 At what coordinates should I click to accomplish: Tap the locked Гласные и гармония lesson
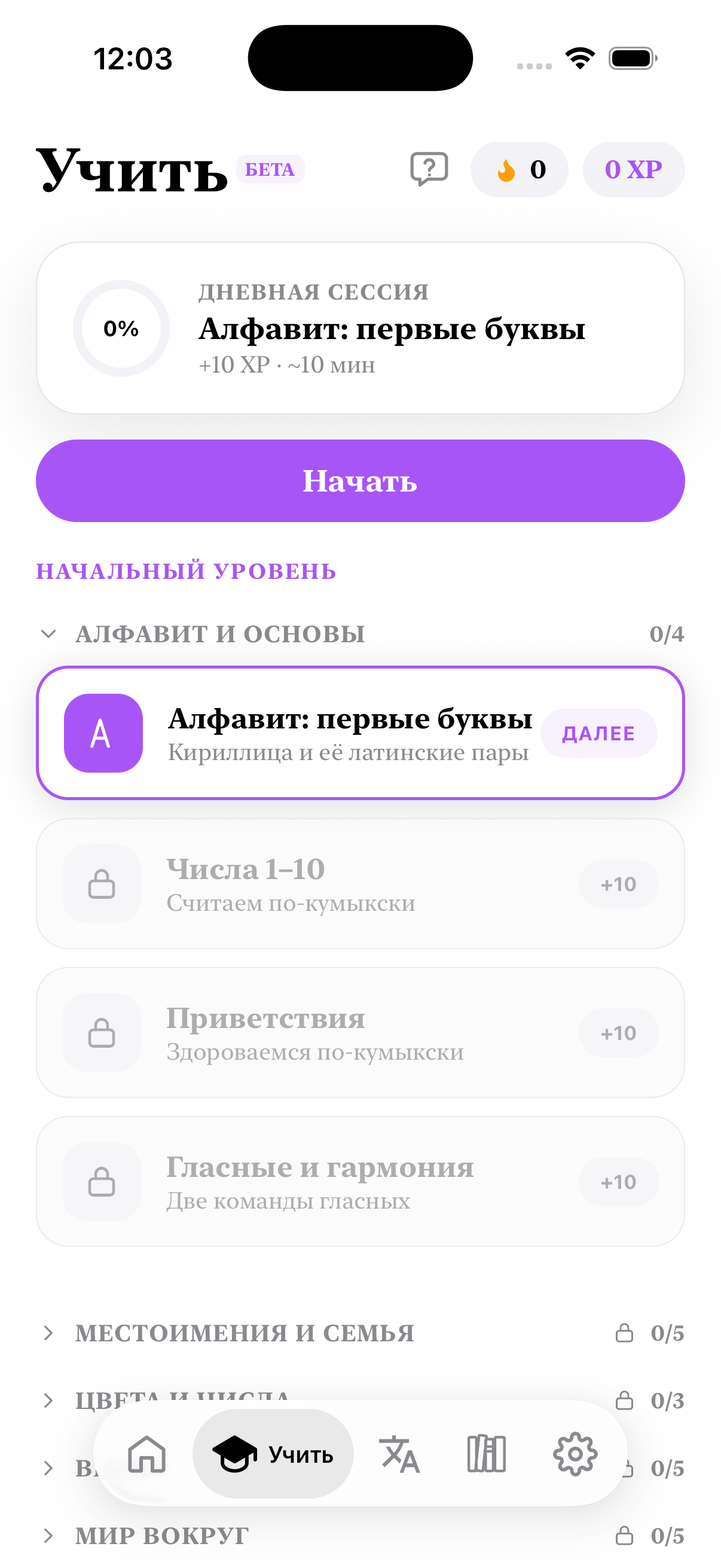360,1182
